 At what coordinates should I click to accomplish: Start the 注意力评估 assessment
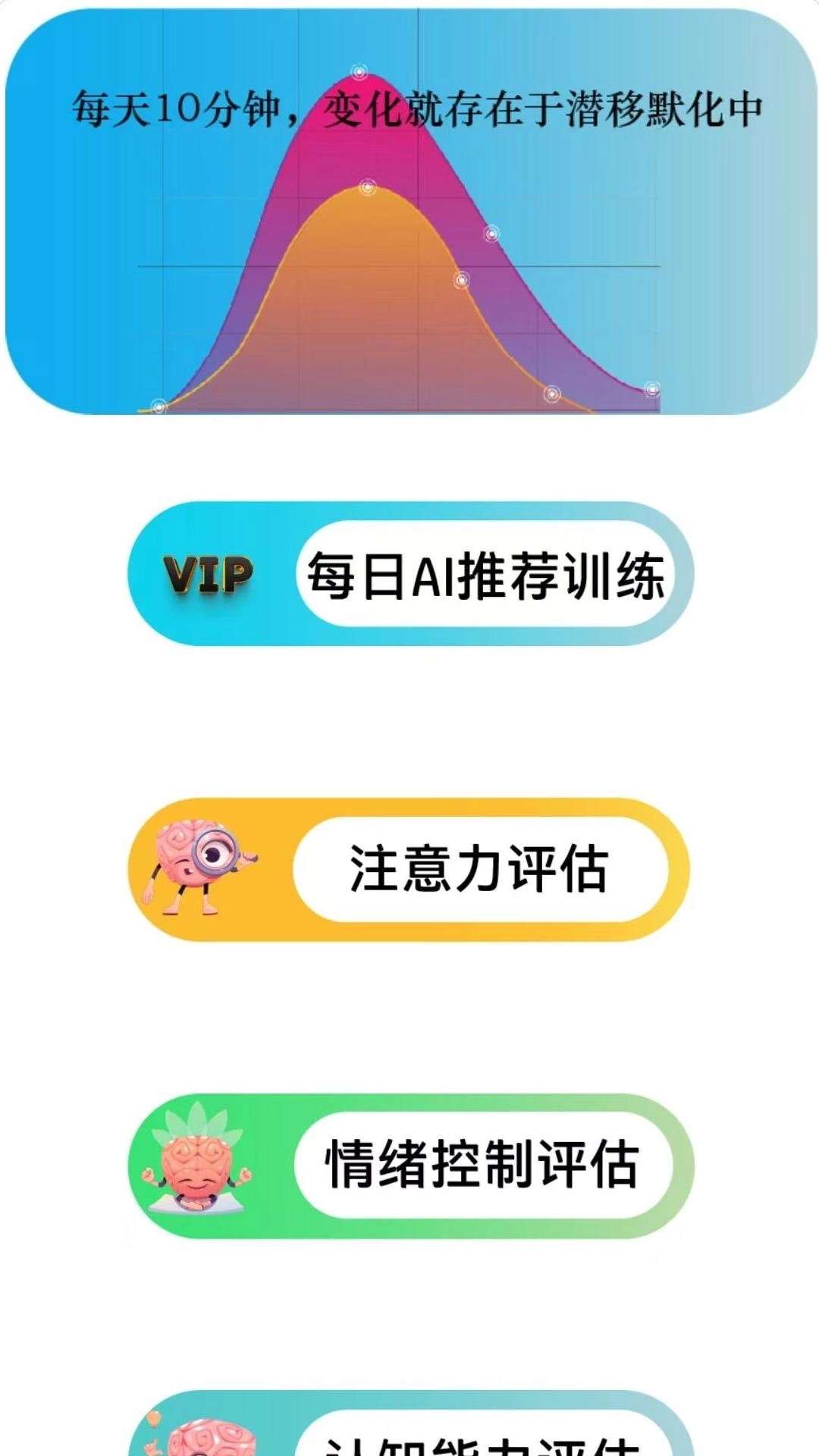(480, 869)
